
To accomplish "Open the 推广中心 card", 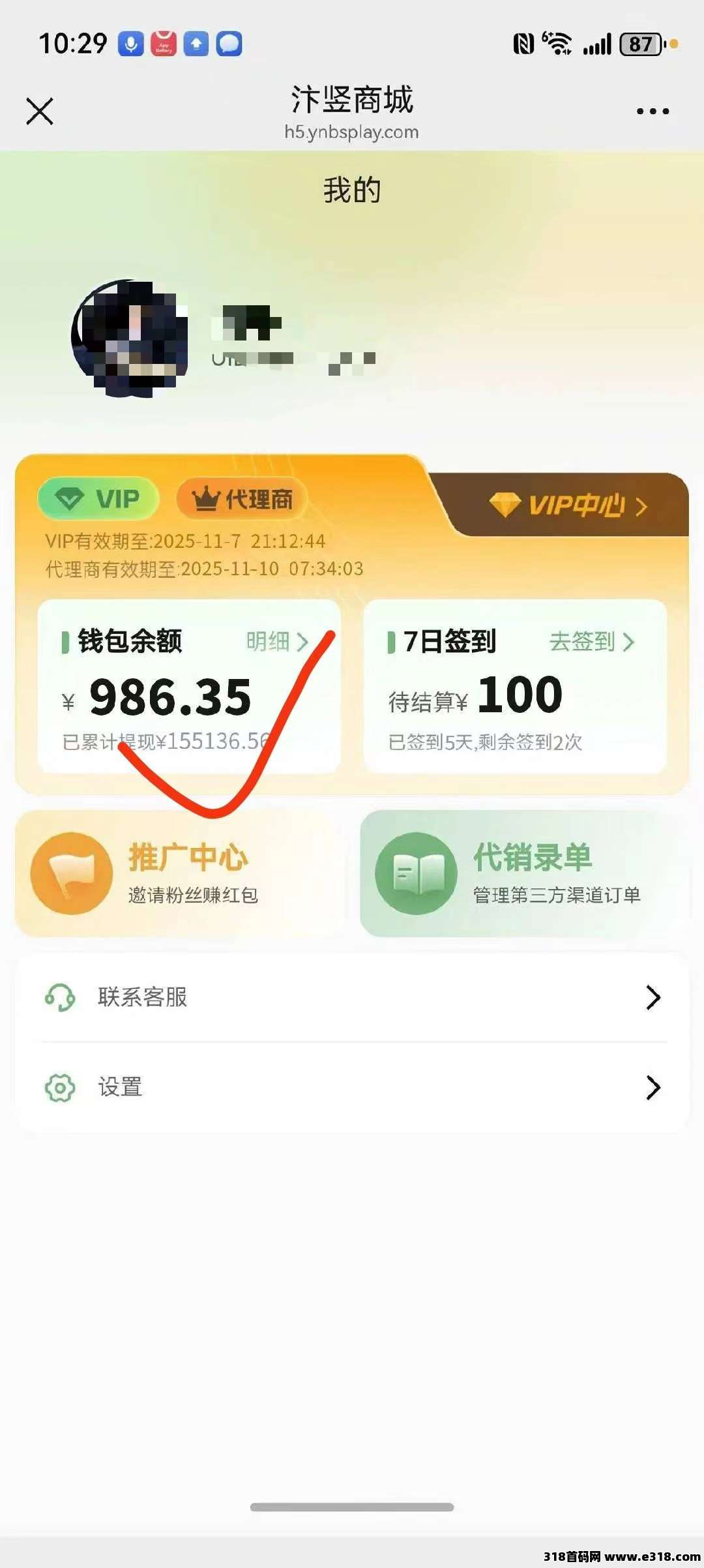I will [179, 873].
